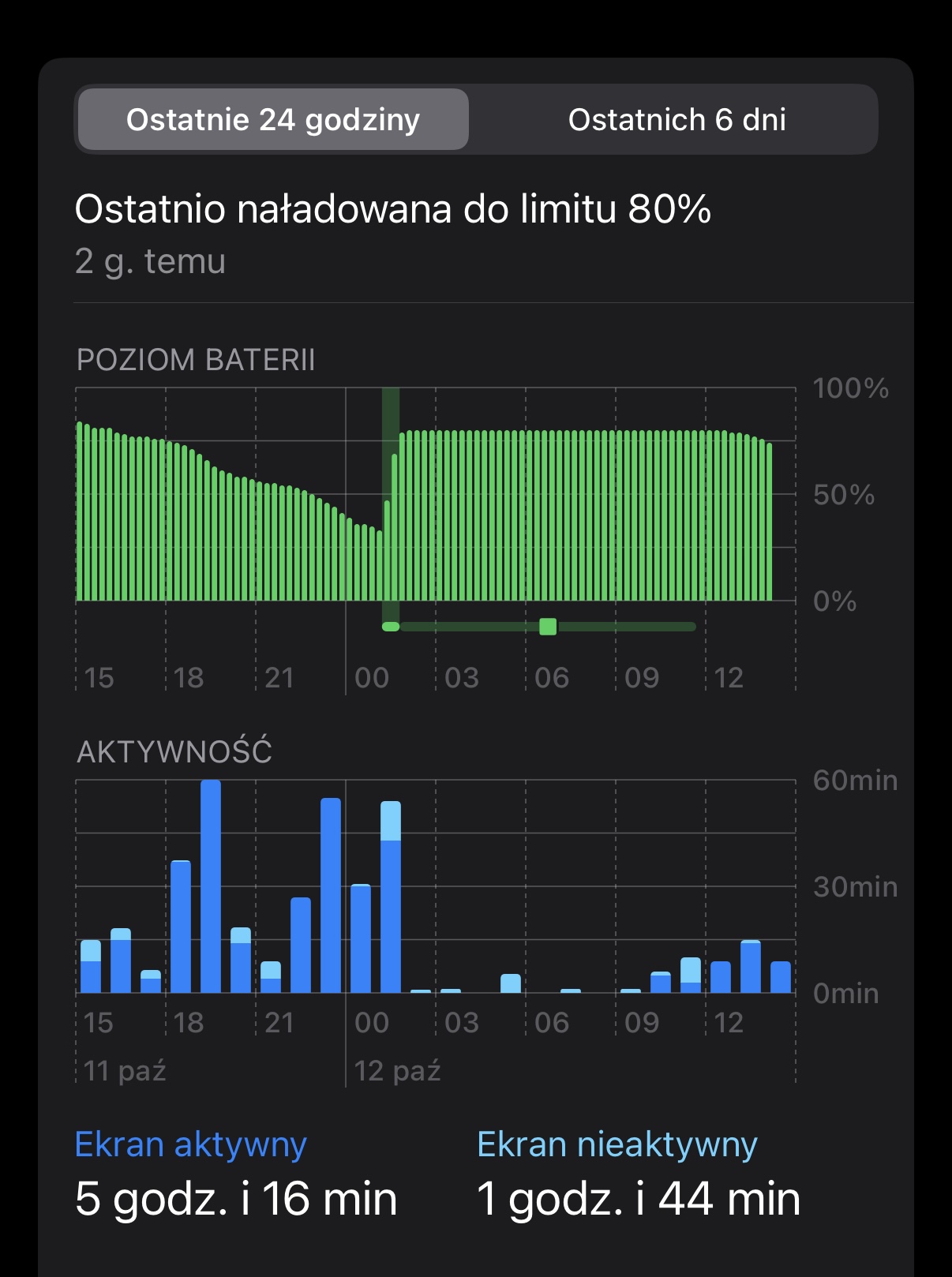Select the Ostatnie 24 godziny tab
Screen dimensions: 952x1277
click(273, 120)
